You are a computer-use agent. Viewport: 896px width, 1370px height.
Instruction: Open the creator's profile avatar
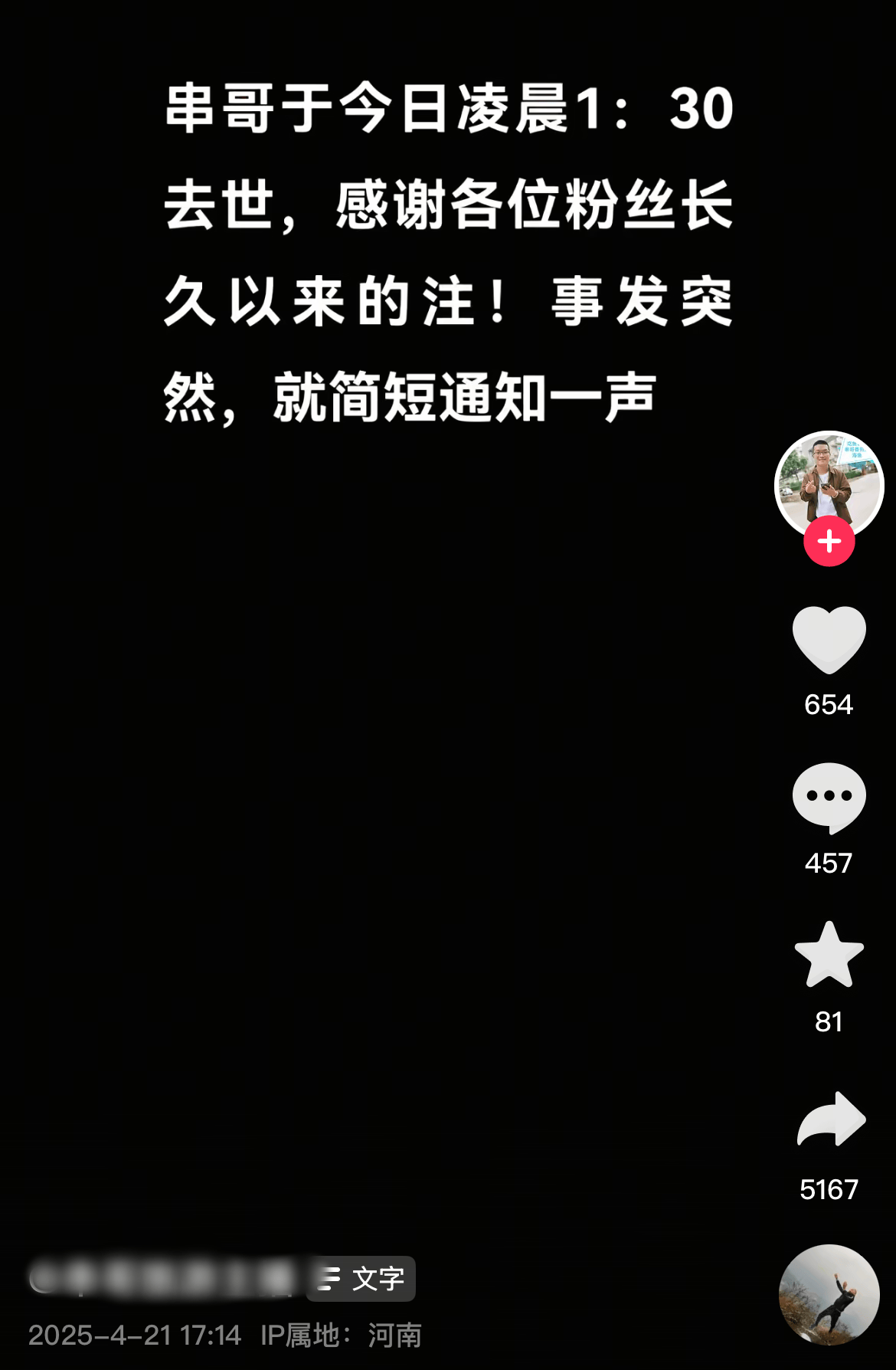[x=829, y=481]
